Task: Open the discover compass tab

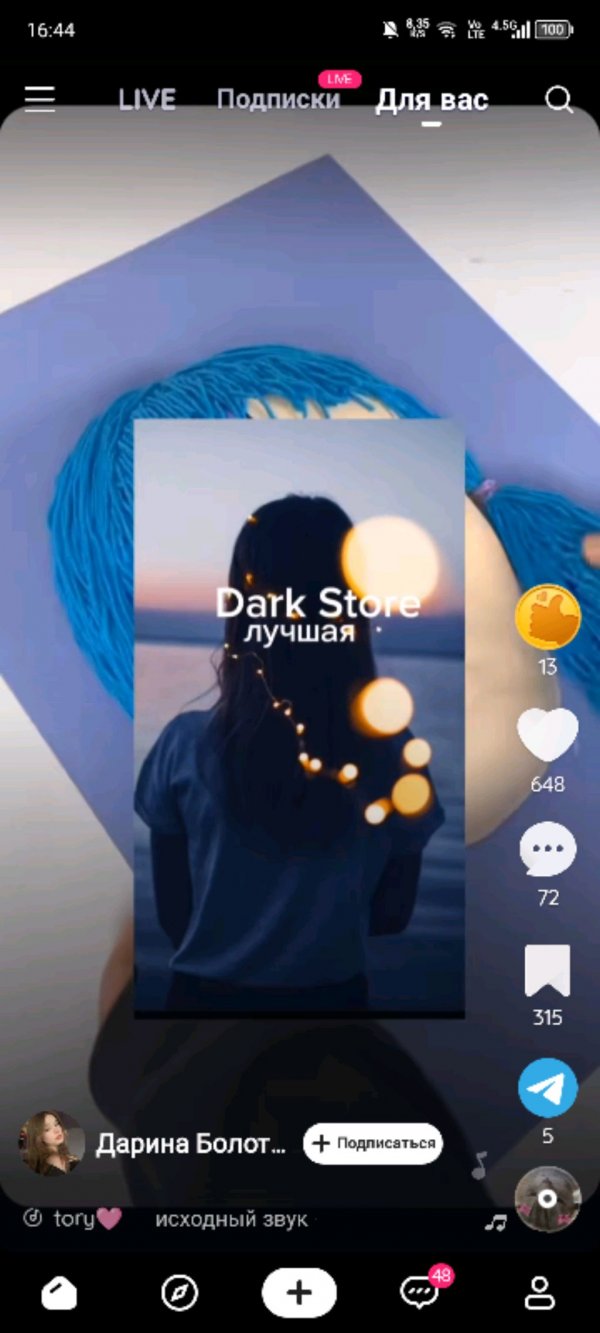Action: pos(179,1293)
